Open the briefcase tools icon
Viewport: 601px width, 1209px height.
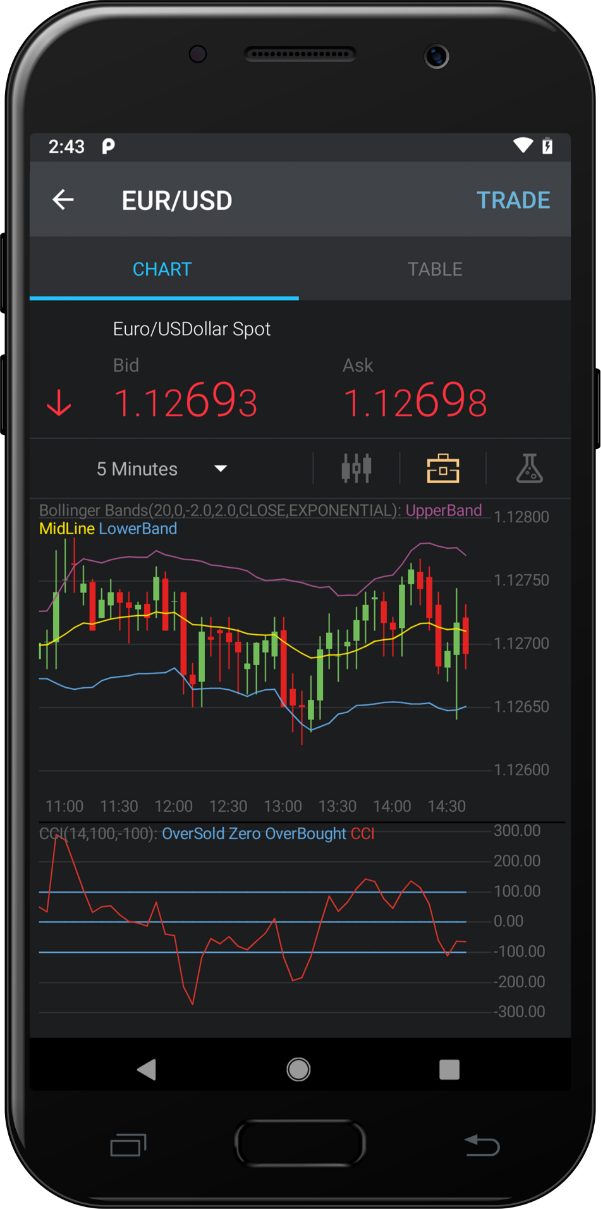click(x=443, y=468)
